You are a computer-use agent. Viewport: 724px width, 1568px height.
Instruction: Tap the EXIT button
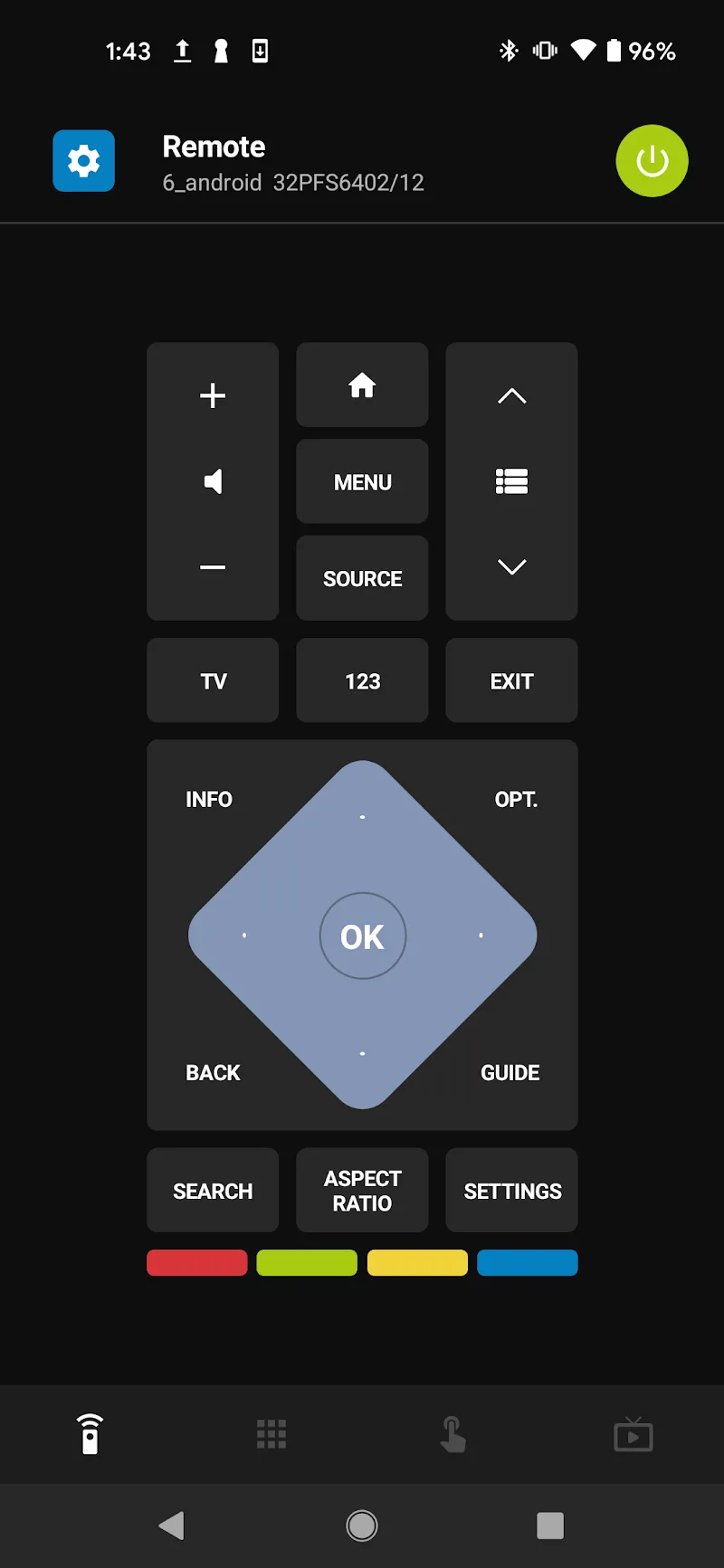pyautogui.click(x=511, y=681)
